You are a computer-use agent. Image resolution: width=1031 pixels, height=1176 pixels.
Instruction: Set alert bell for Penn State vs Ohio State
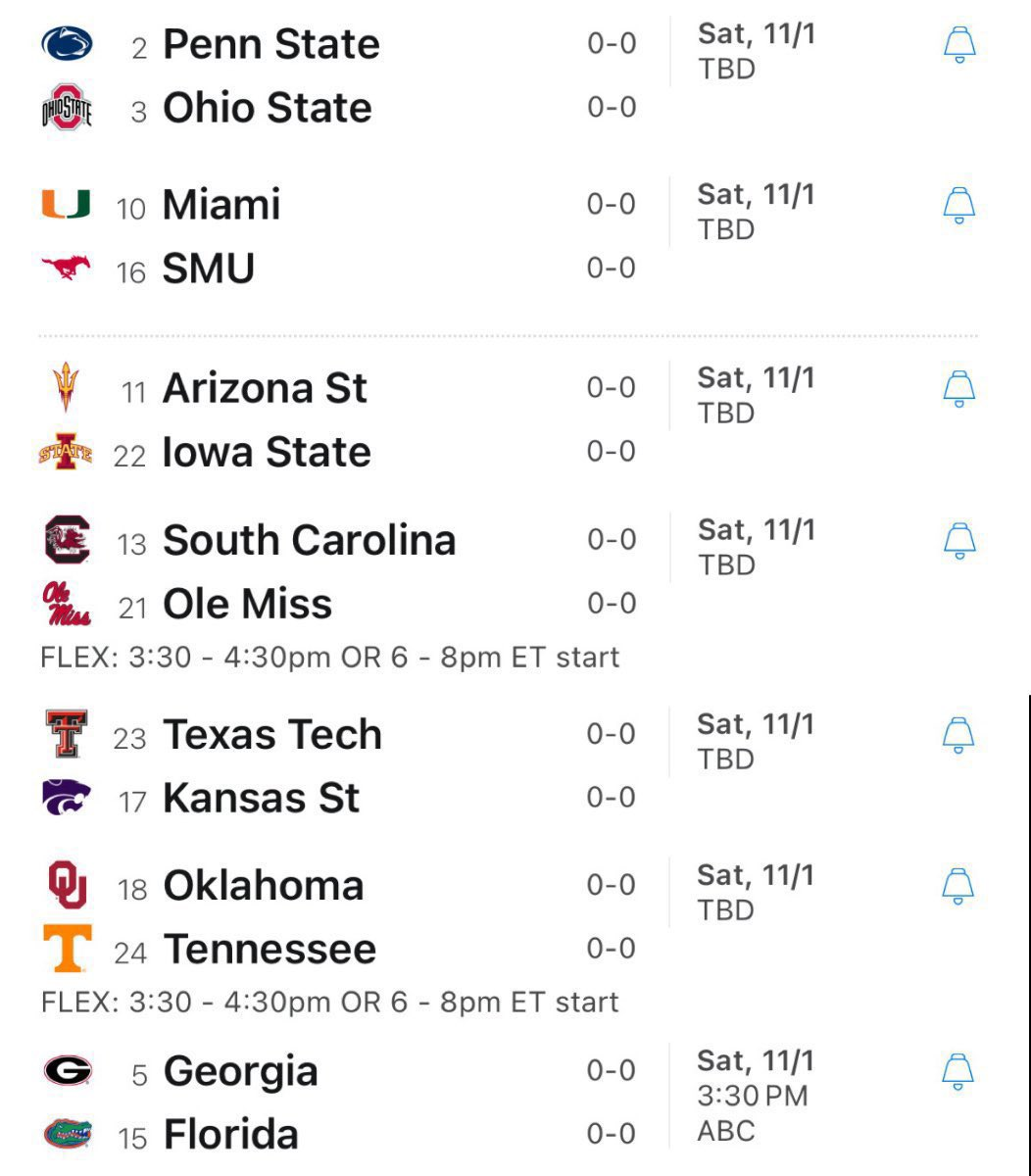958,45
